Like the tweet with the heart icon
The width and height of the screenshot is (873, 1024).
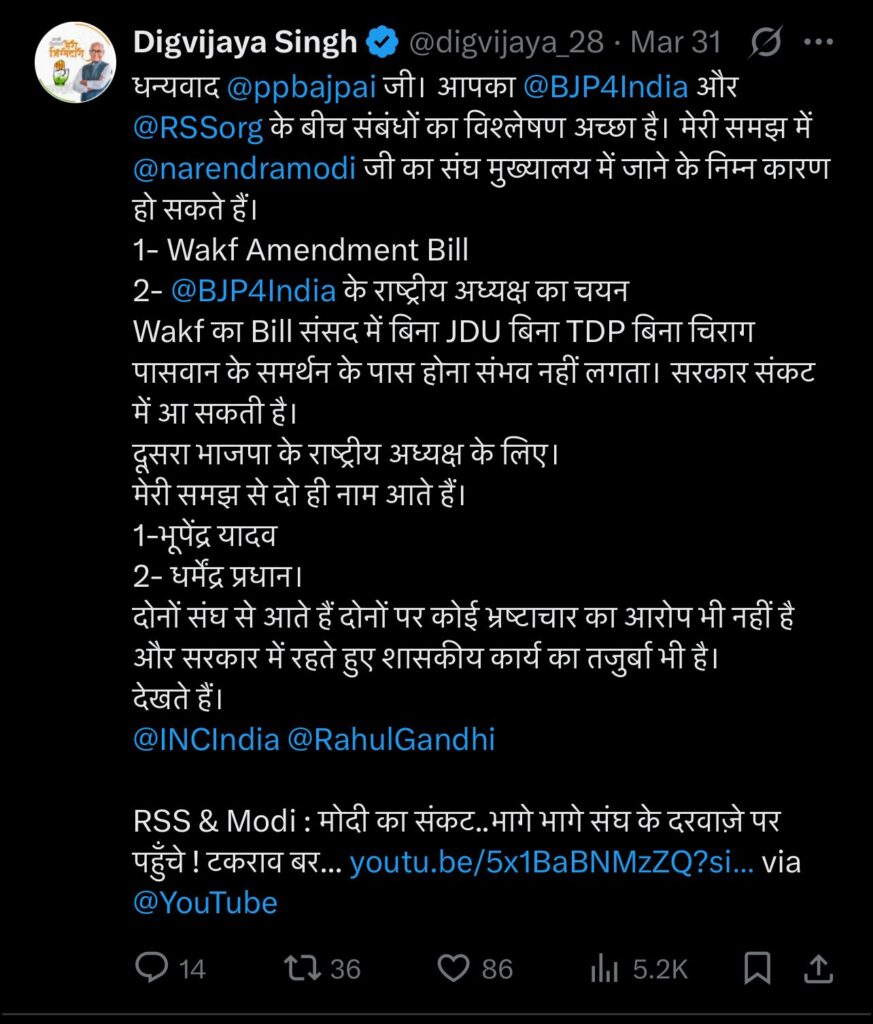pyautogui.click(x=455, y=968)
